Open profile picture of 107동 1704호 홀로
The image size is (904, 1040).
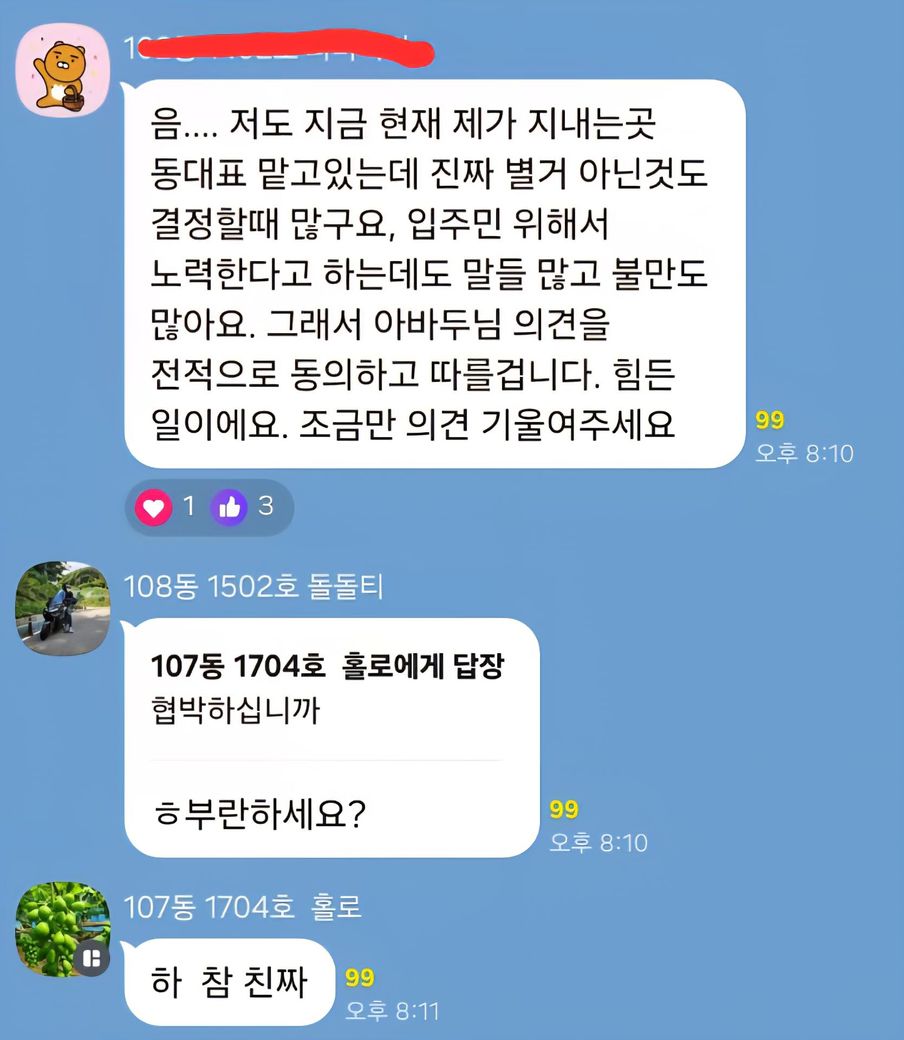click(x=62, y=927)
